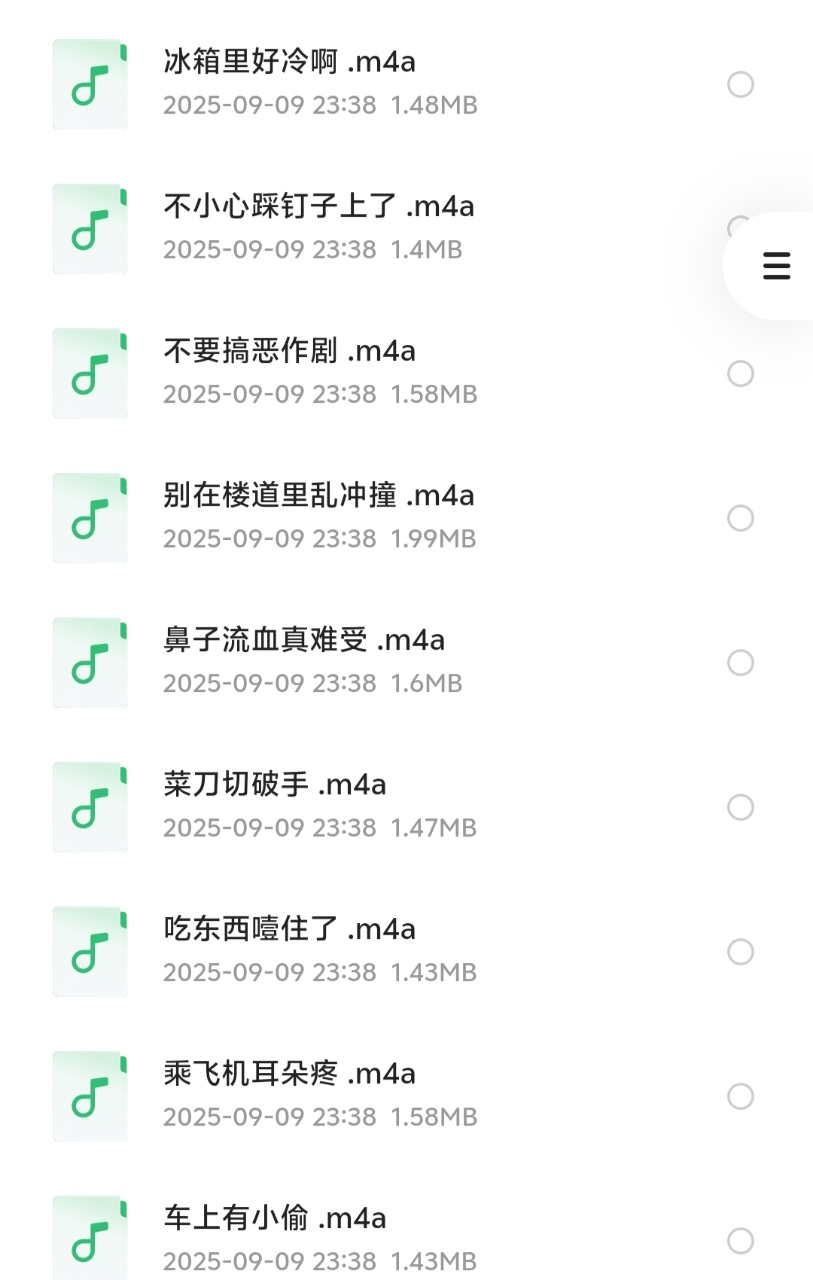Image resolution: width=813 pixels, height=1280 pixels.
Task: Open the audio 菜刀切破手 .m4a
Action: (274, 785)
